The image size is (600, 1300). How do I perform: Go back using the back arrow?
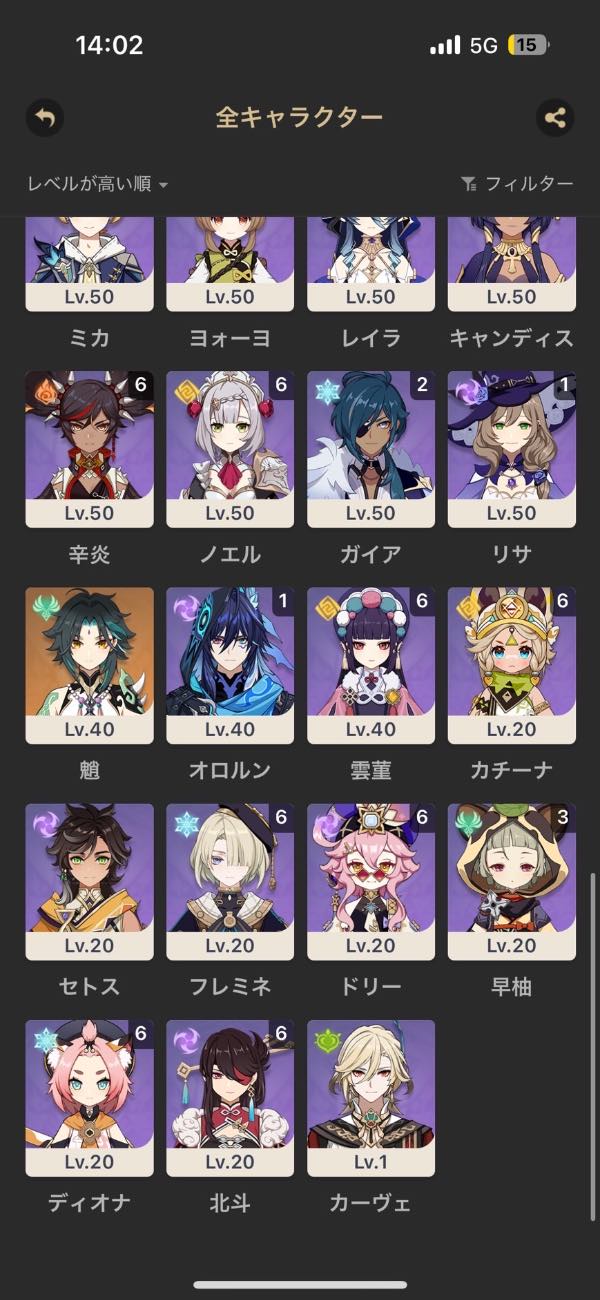click(x=44, y=118)
